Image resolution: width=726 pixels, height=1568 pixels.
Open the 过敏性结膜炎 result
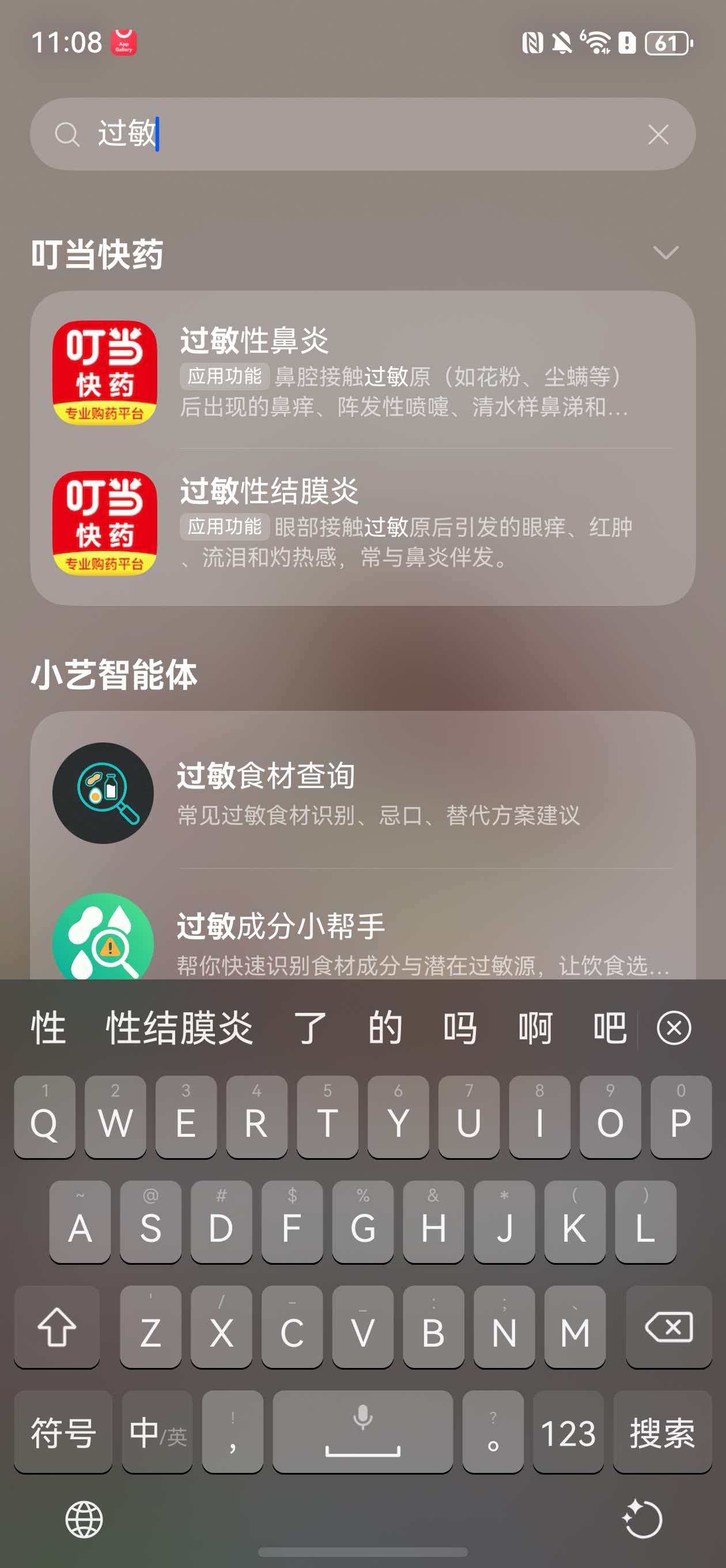362,524
